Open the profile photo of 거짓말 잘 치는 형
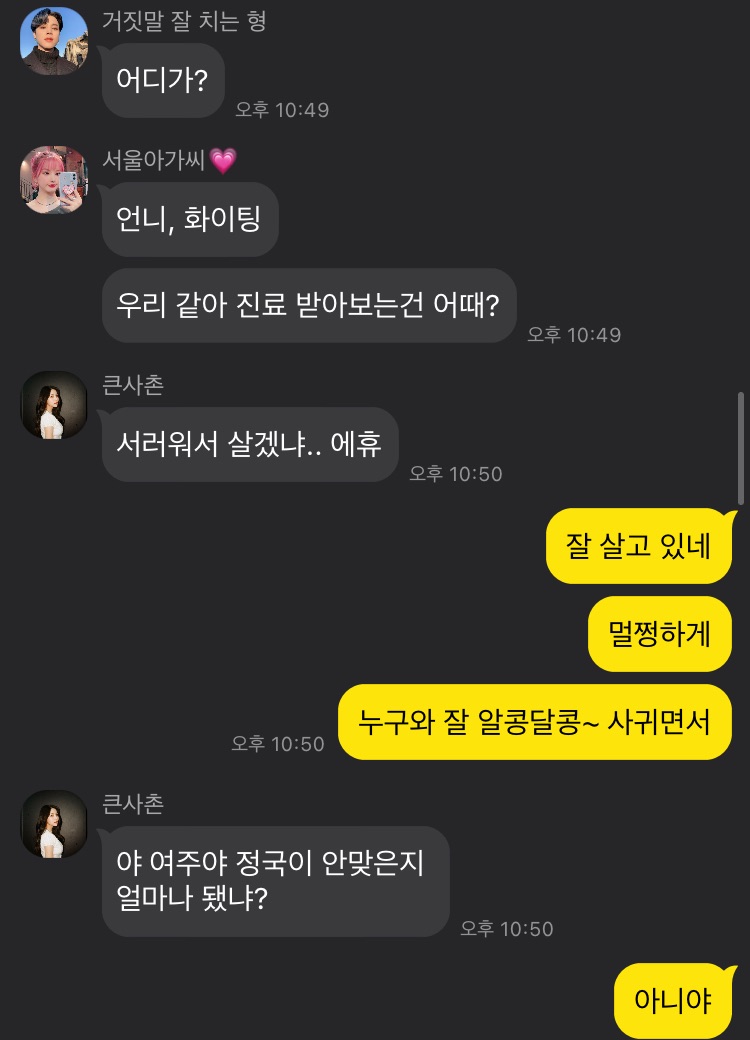The width and height of the screenshot is (750, 1040). (x=54, y=41)
